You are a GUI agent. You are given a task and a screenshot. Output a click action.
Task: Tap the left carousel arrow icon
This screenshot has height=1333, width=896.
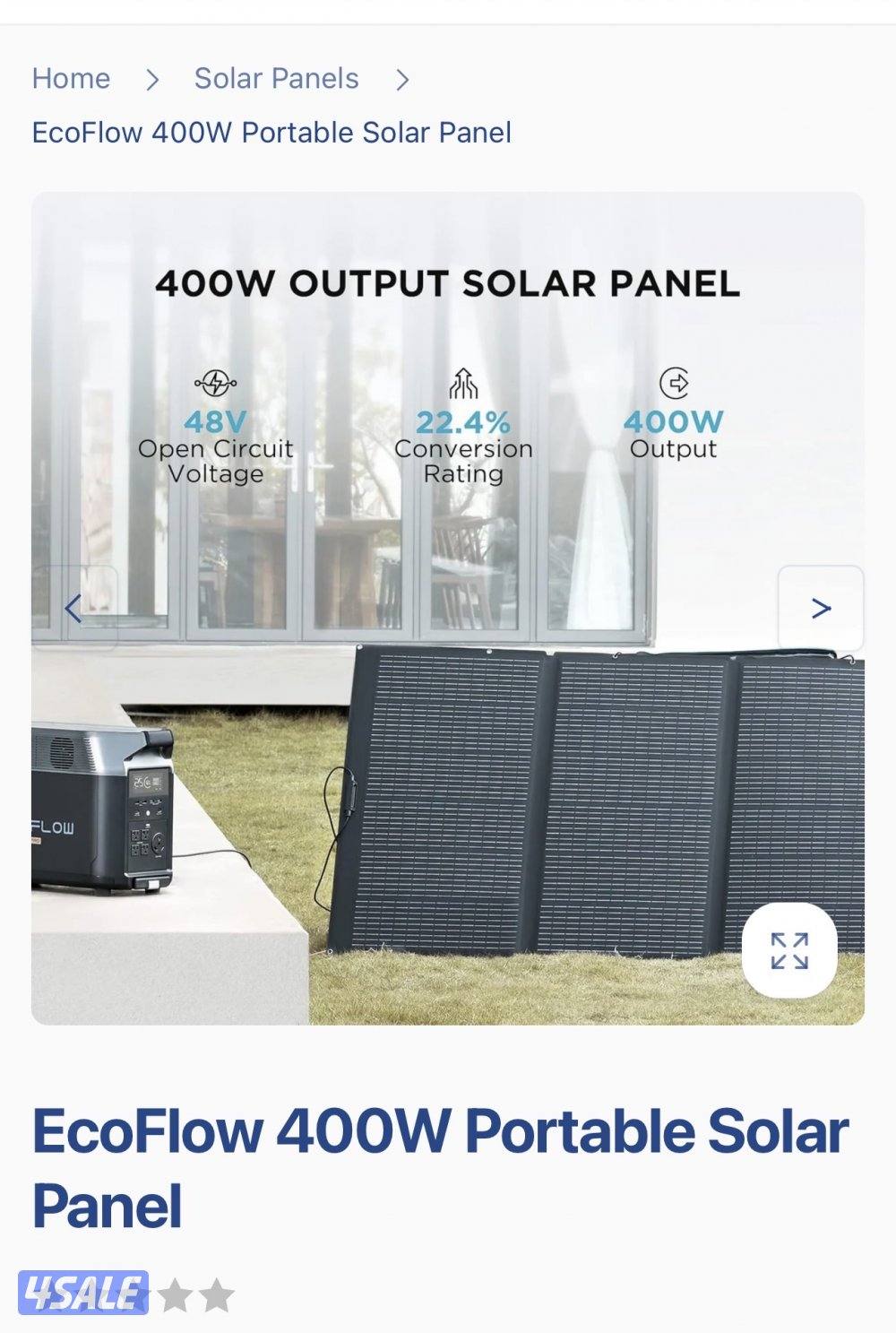(x=75, y=608)
